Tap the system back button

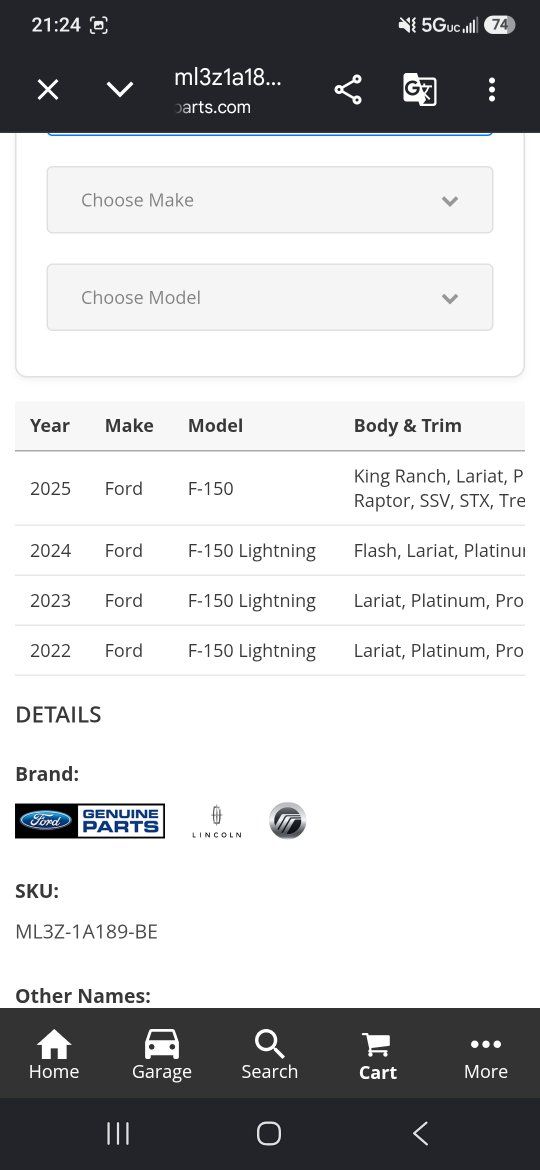coord(421,1133)
